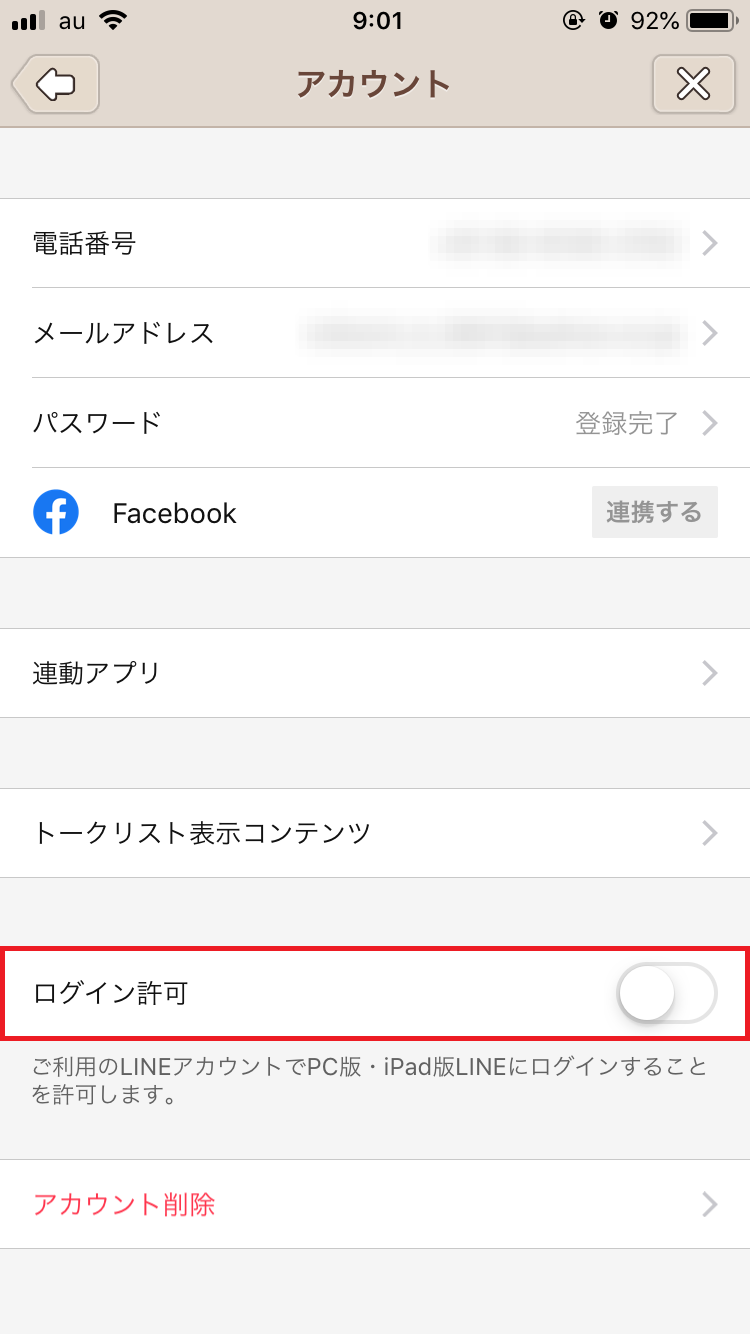Tap the 連携する Facebook link button
Screen dimensions: 750x1334
[x=655, y=512]
